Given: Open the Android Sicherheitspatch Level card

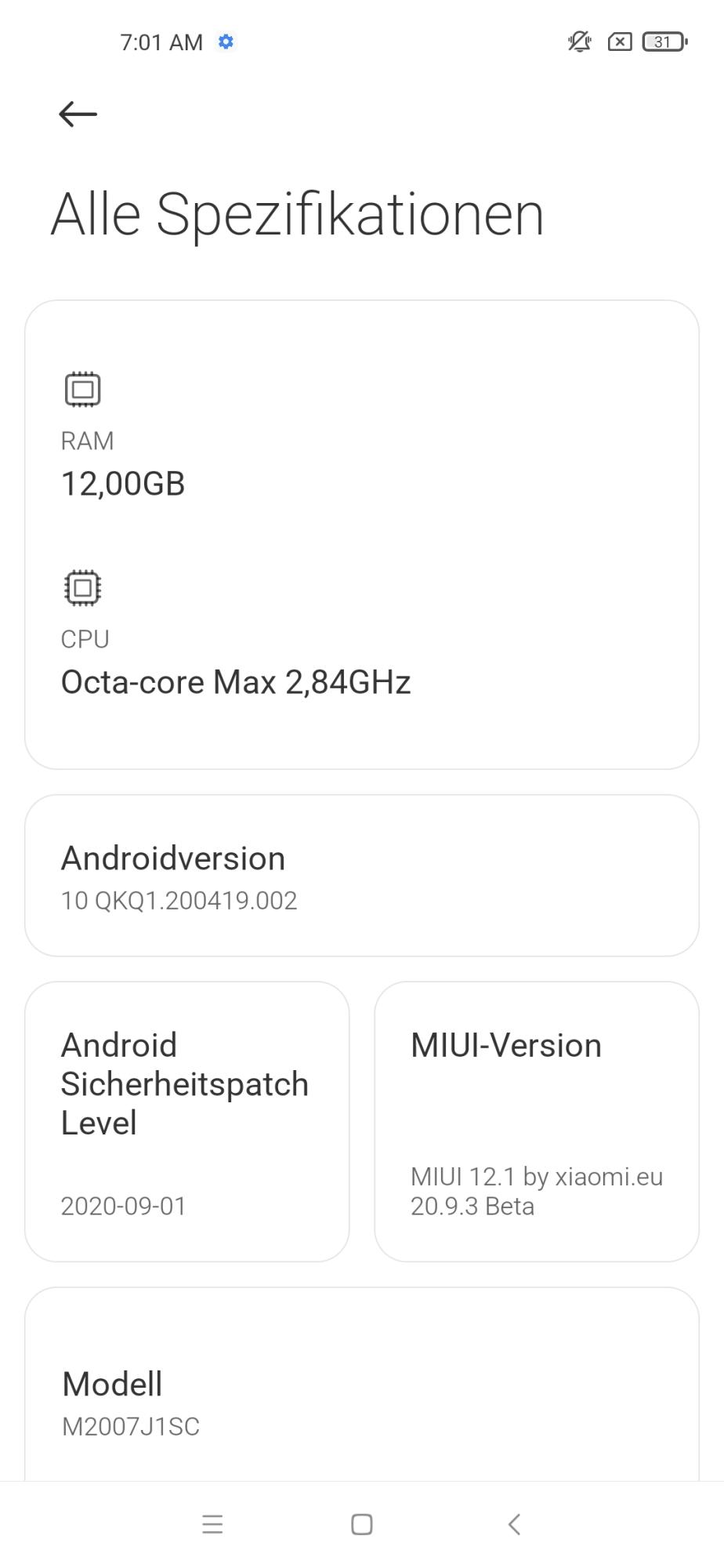Looking at the screenshot, I should (x=187, y=1122).
